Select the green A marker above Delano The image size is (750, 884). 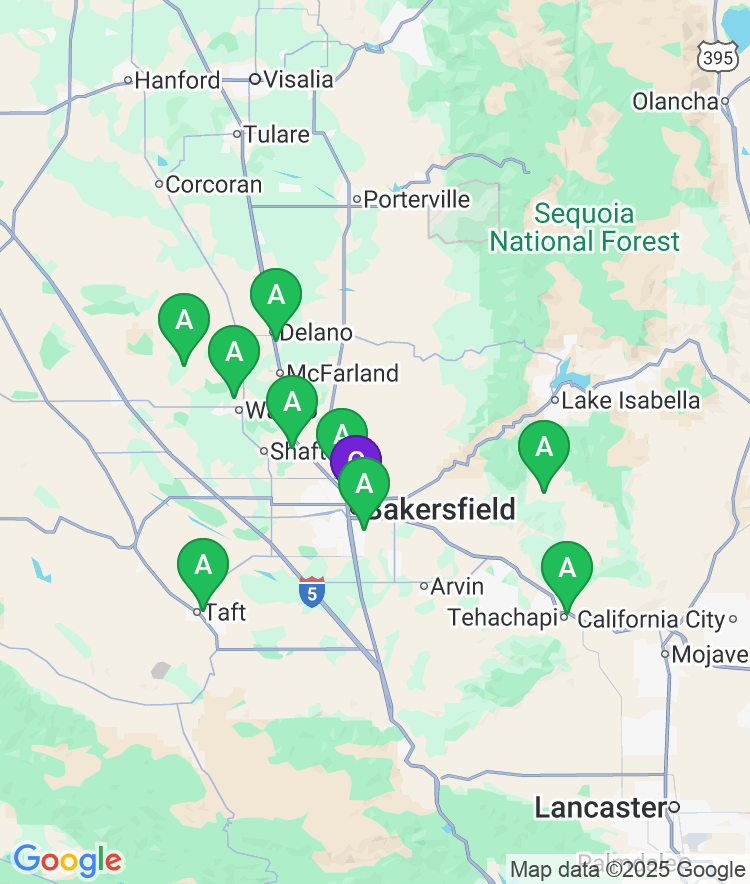[277, 295]
